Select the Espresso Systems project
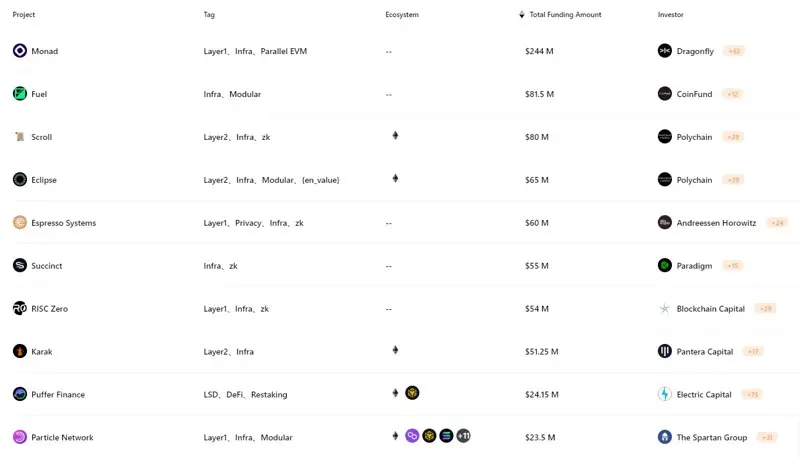This screenshot has width=800, height=458. coord(63,223)
